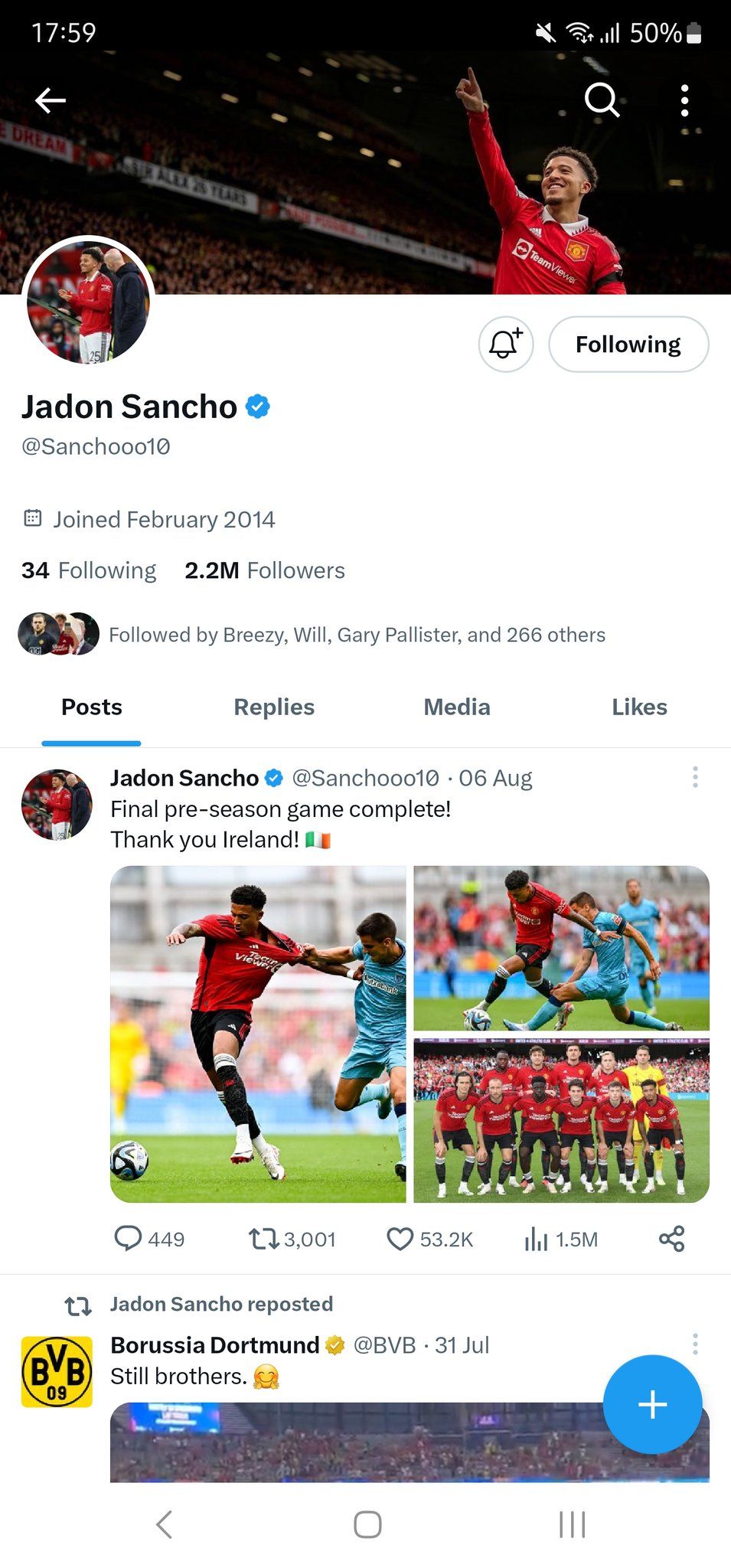Open the team lineup photo
The height and width of the screenshot is (1568, 731).
coord(561,1121)
